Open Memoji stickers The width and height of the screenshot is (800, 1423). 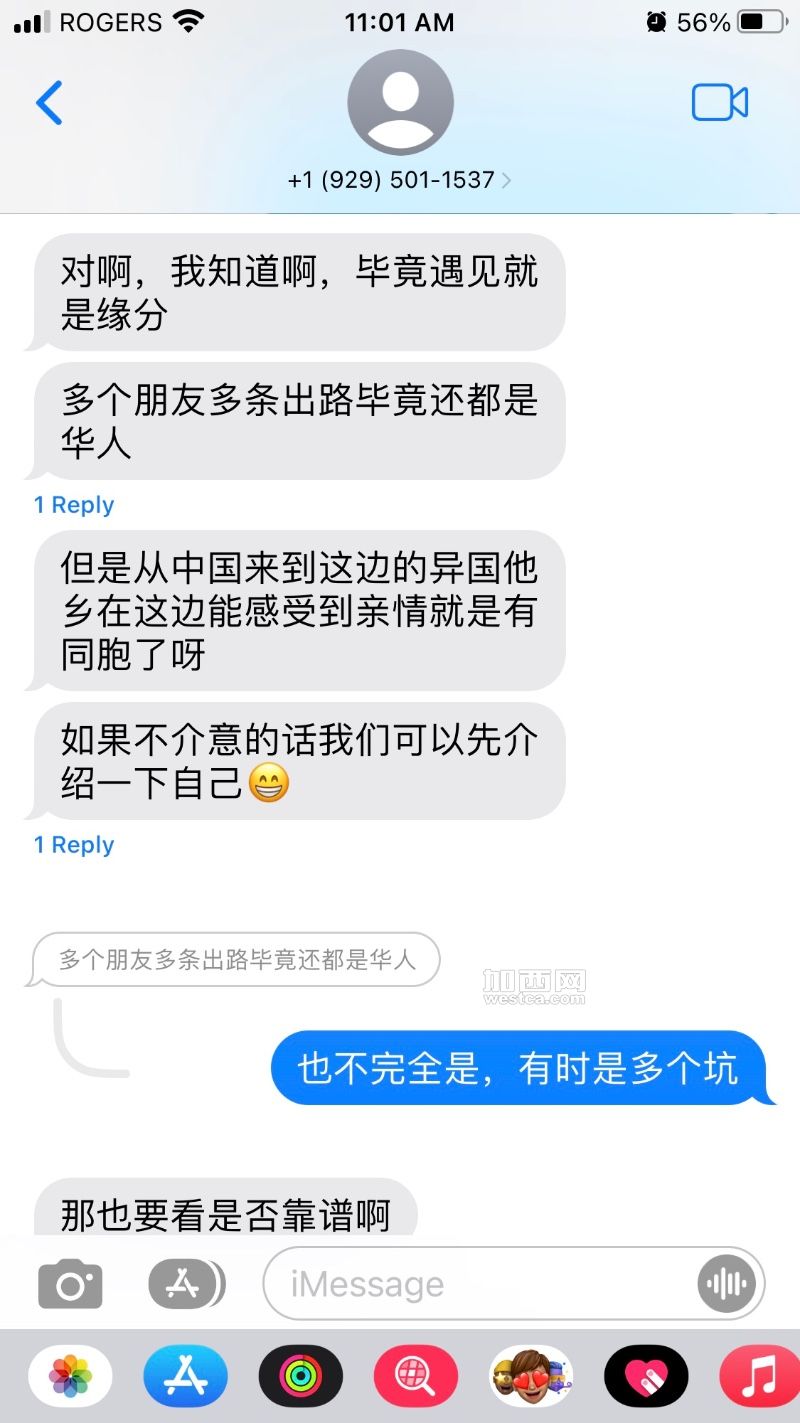531,1377
